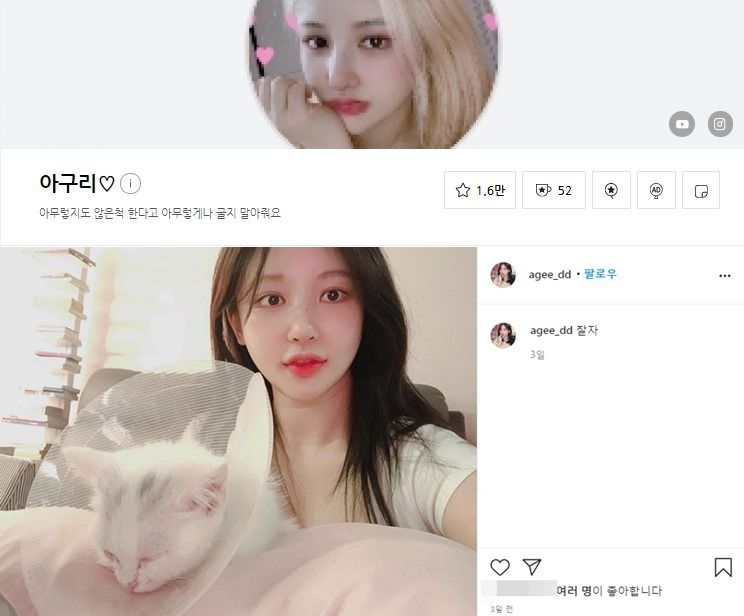The image size is (744, 616).
Task: Tap the AD balloon button
Action: point(656,190)
